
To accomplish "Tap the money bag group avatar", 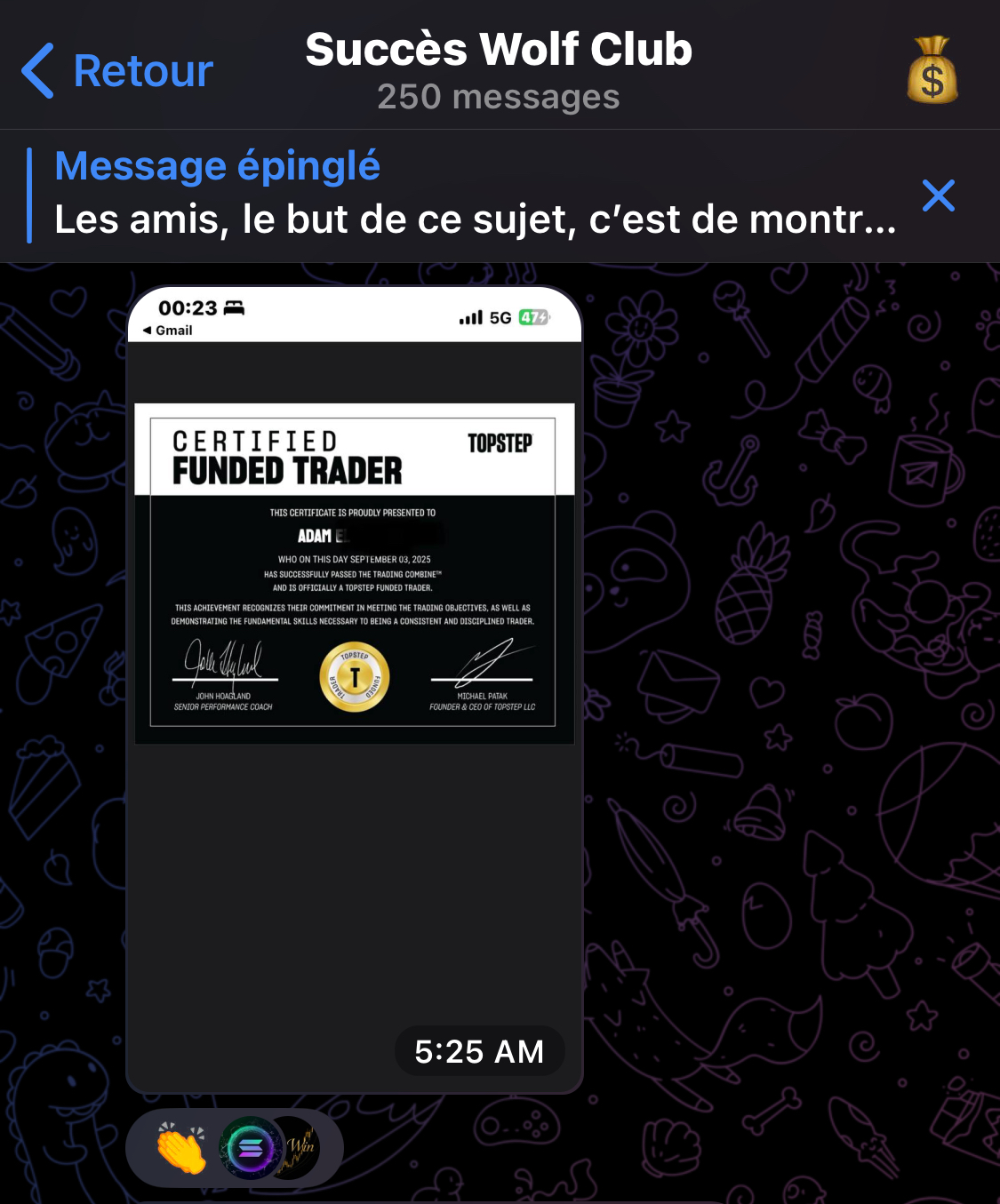I will pos(932,70).
